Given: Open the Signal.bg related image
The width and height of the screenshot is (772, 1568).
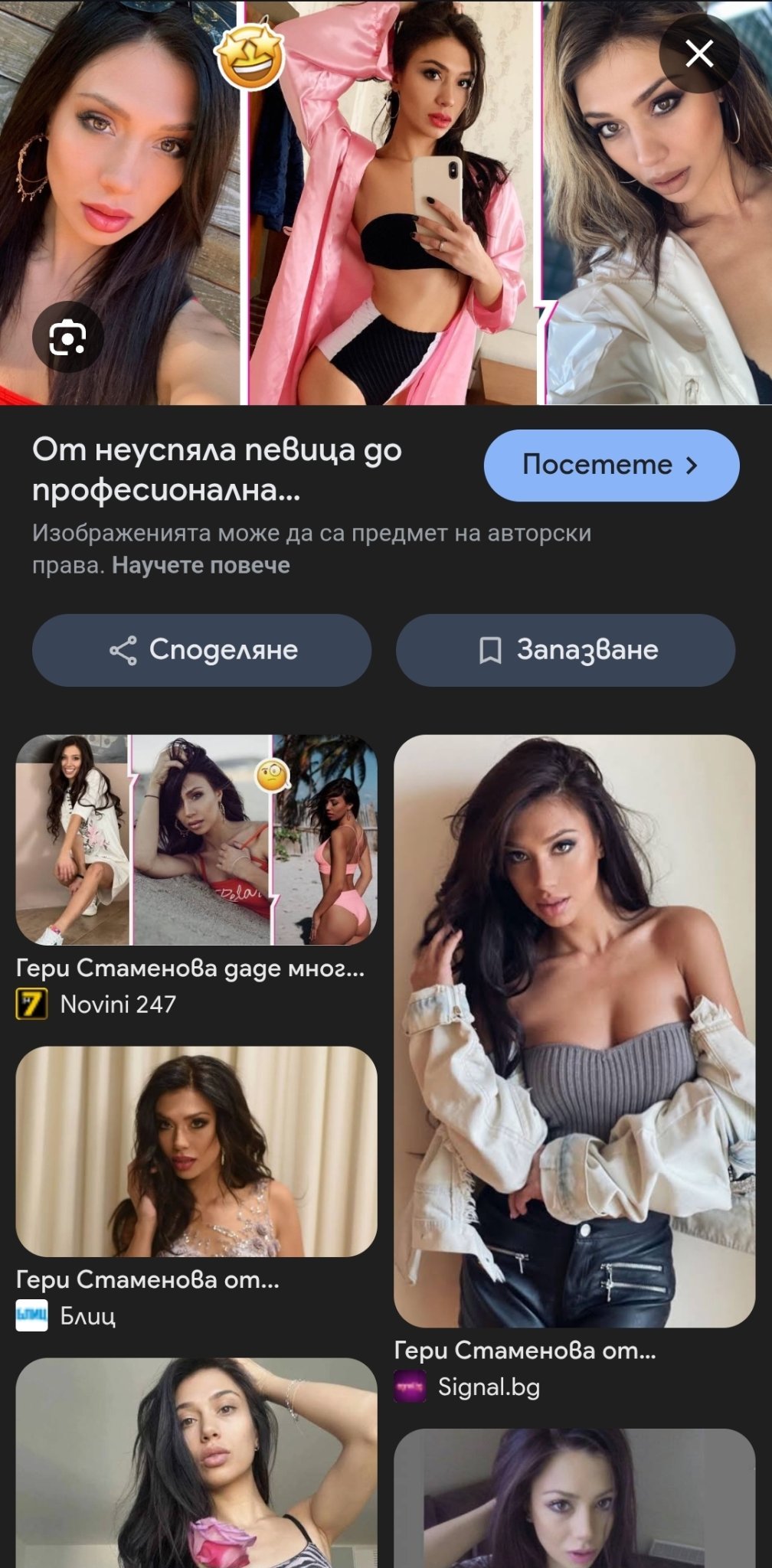Looking at the screenshot, I should [574, 1031].
